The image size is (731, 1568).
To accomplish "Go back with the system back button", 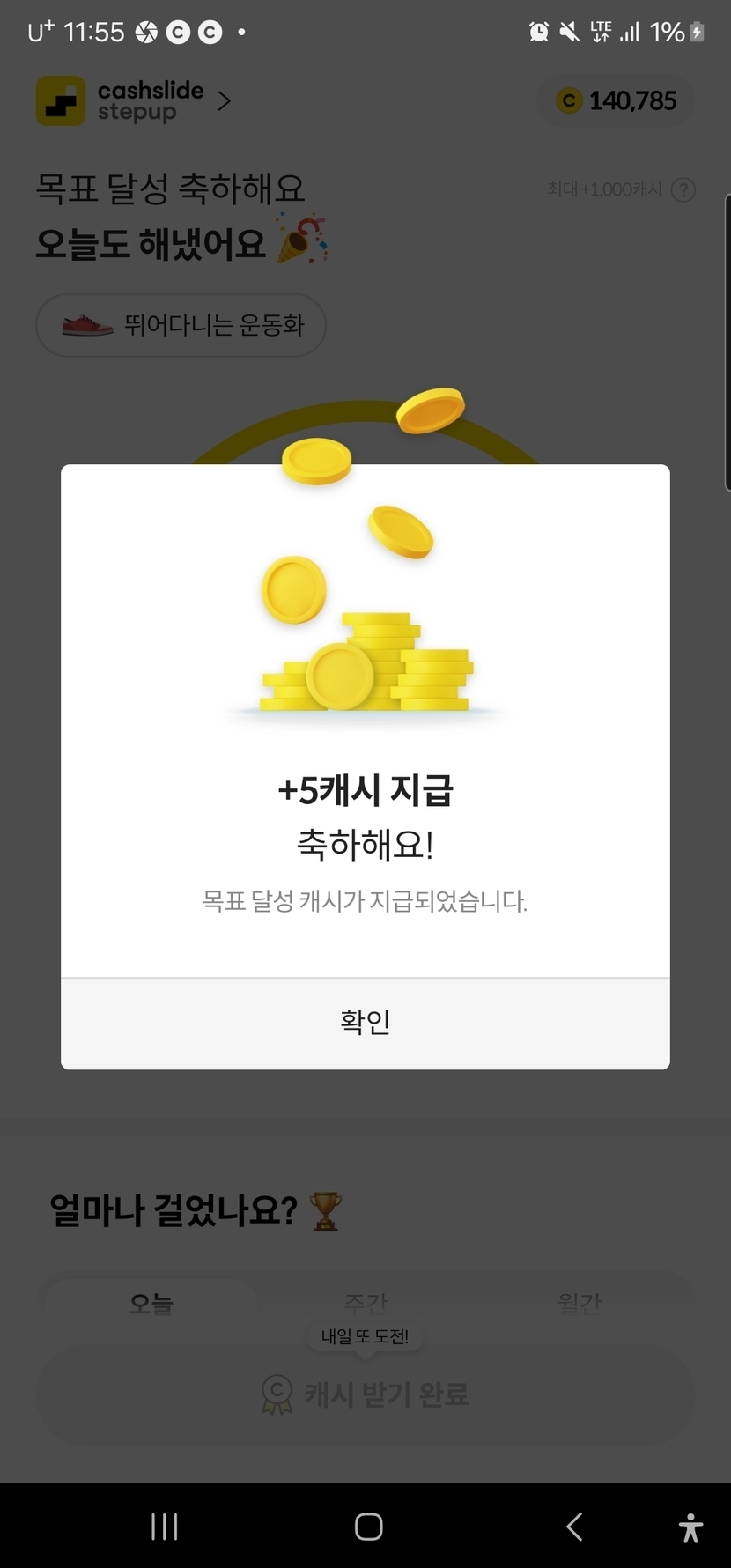I will point(574,1527).
